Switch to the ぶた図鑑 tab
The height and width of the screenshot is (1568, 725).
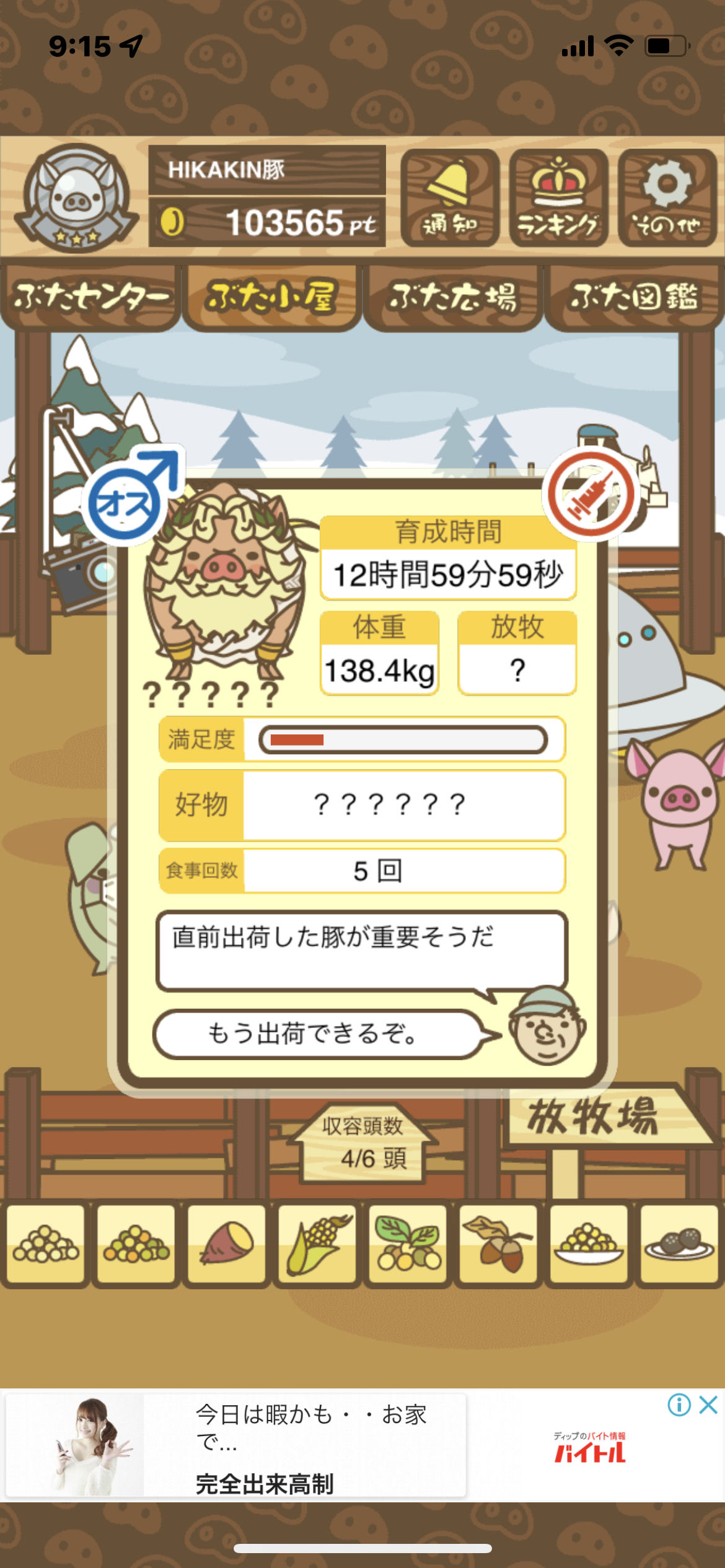pyautogui.click(x=634, y=297)
